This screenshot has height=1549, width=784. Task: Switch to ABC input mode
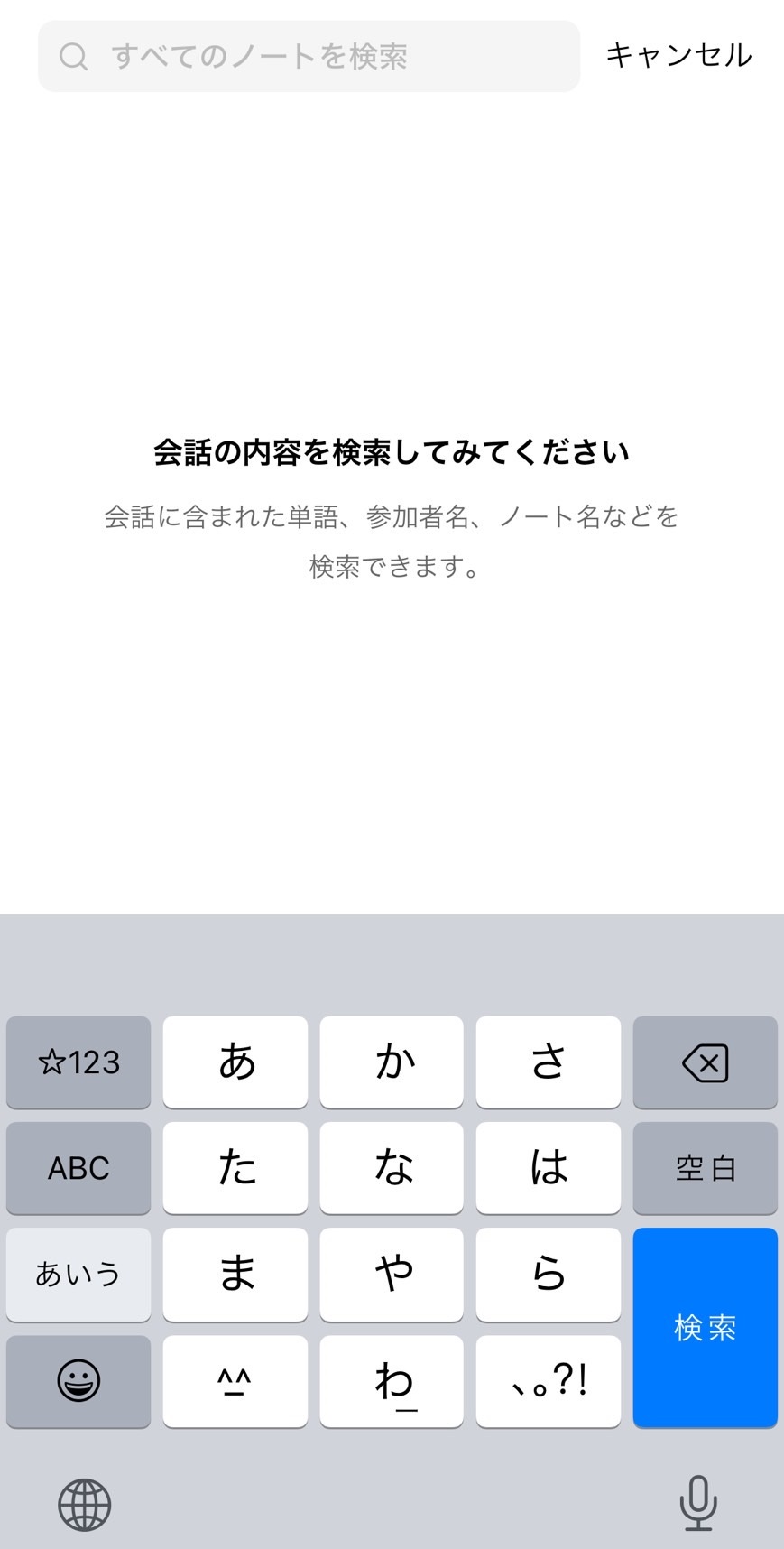click(78, 1168)
